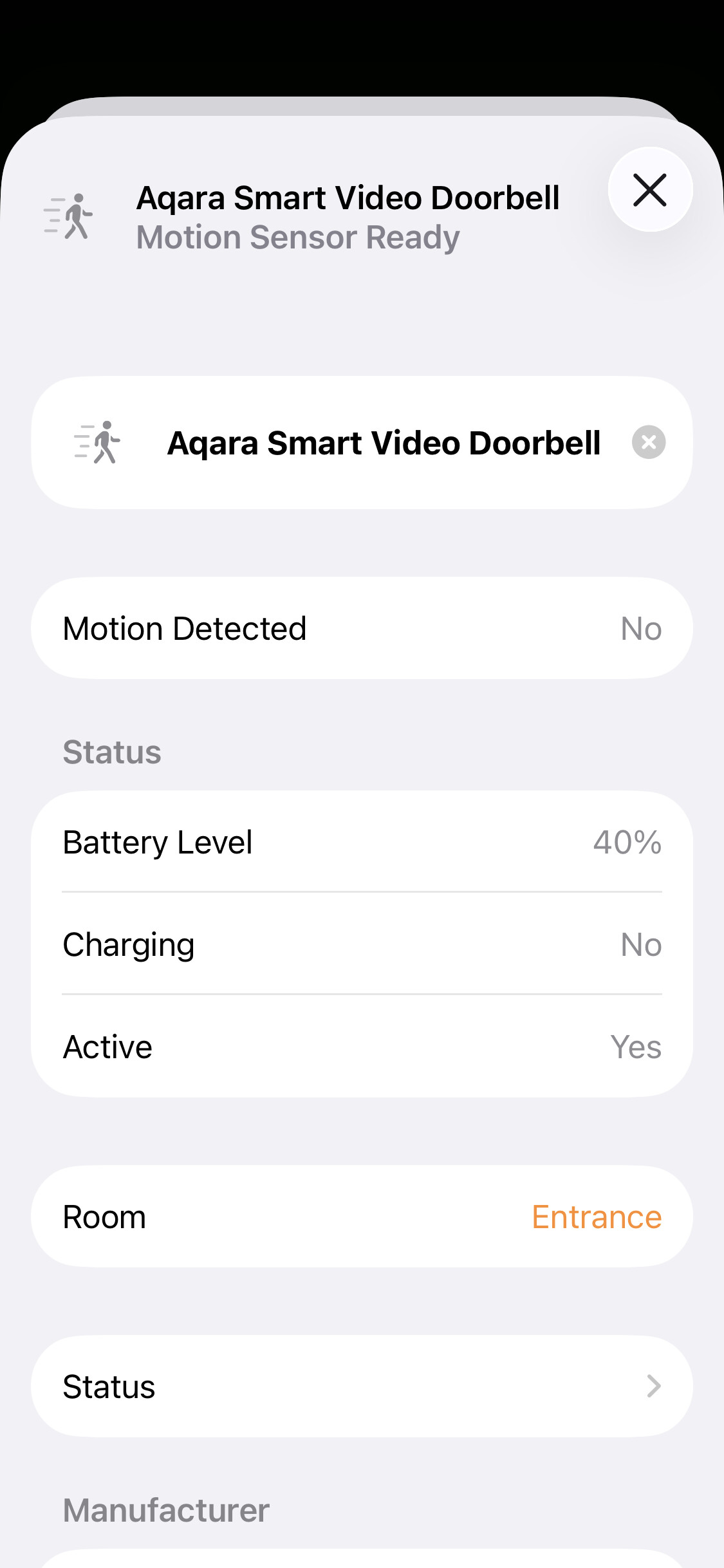Clear the Aqara Smart Video Doorbell name
Viewport: 724px width, 1568px height.
pyautogui.click(x=648, y=442)
